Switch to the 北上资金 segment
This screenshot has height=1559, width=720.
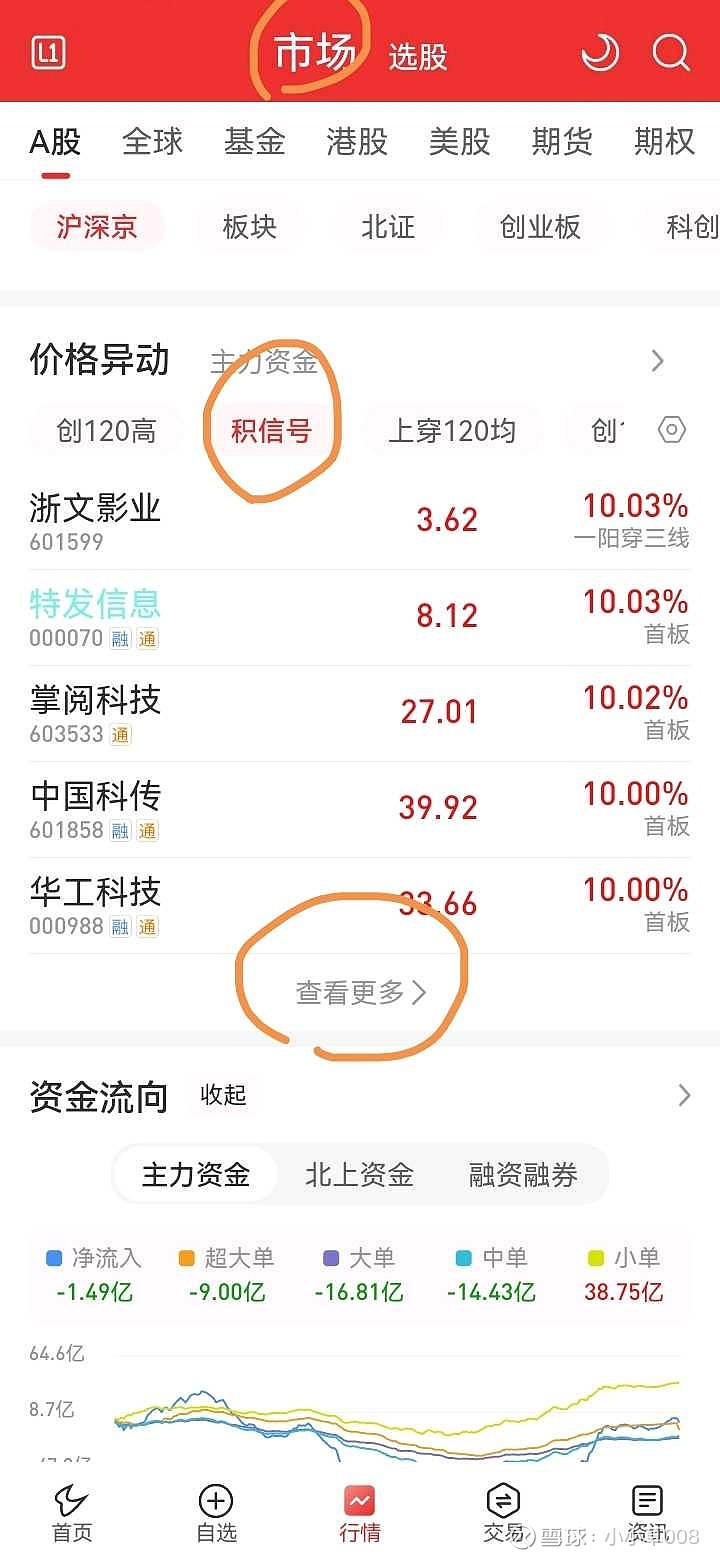(359, 1174)
